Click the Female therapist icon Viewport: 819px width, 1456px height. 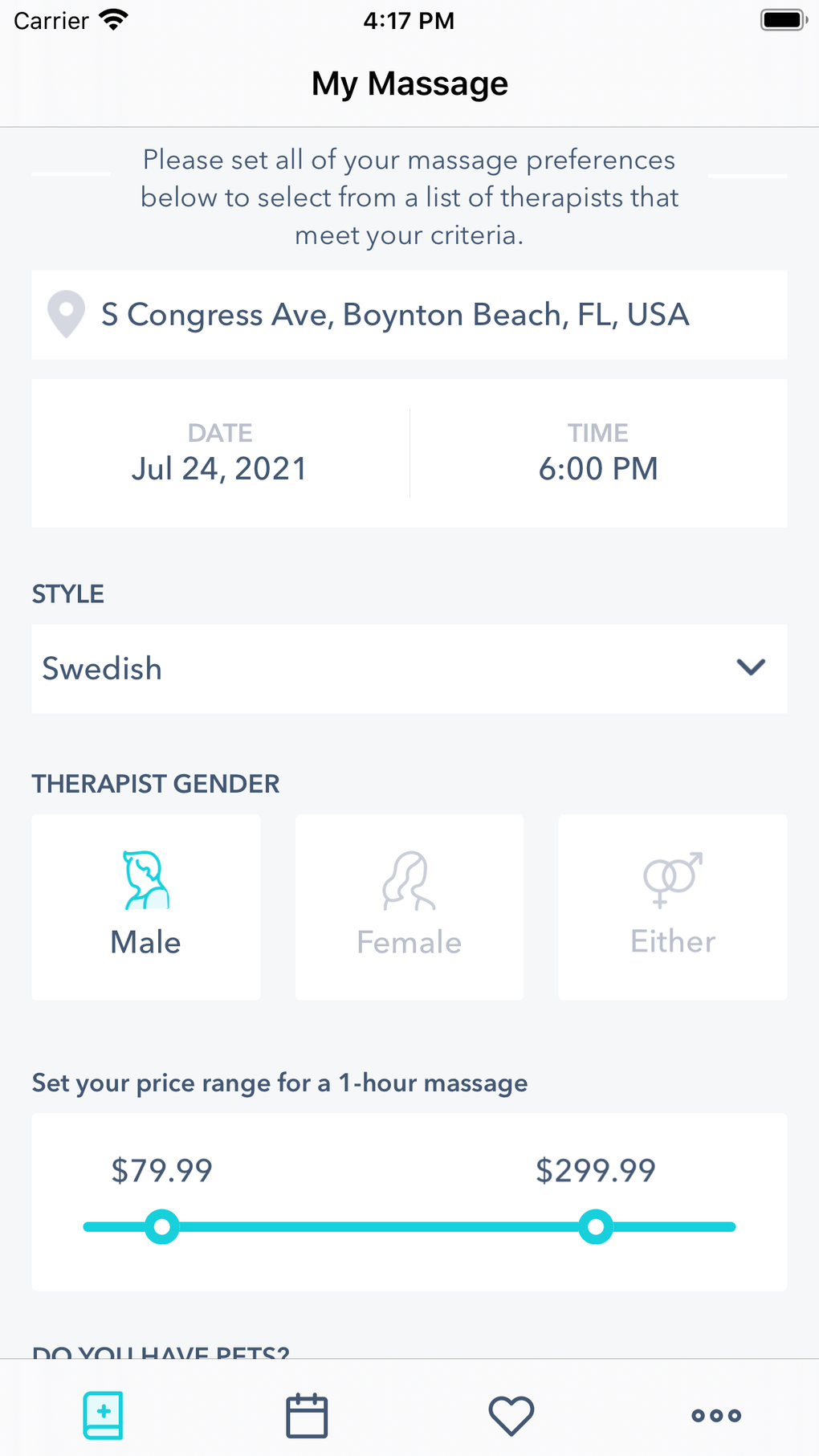point(409,879)
